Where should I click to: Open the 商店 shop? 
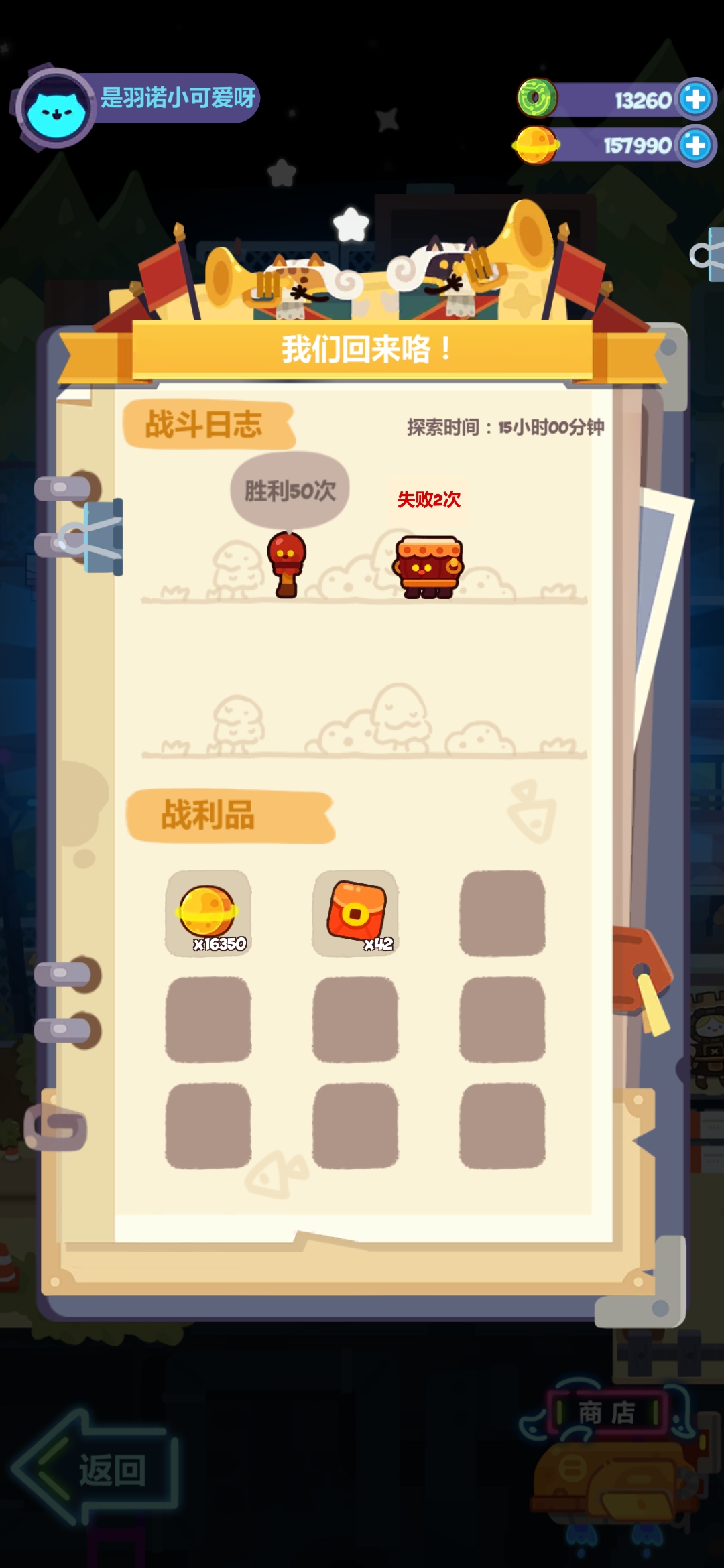[607, 1413]
